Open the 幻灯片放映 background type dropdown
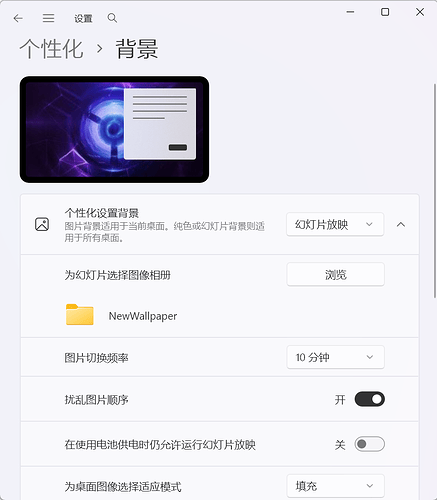437x500 pixels. tap(335, 224)
